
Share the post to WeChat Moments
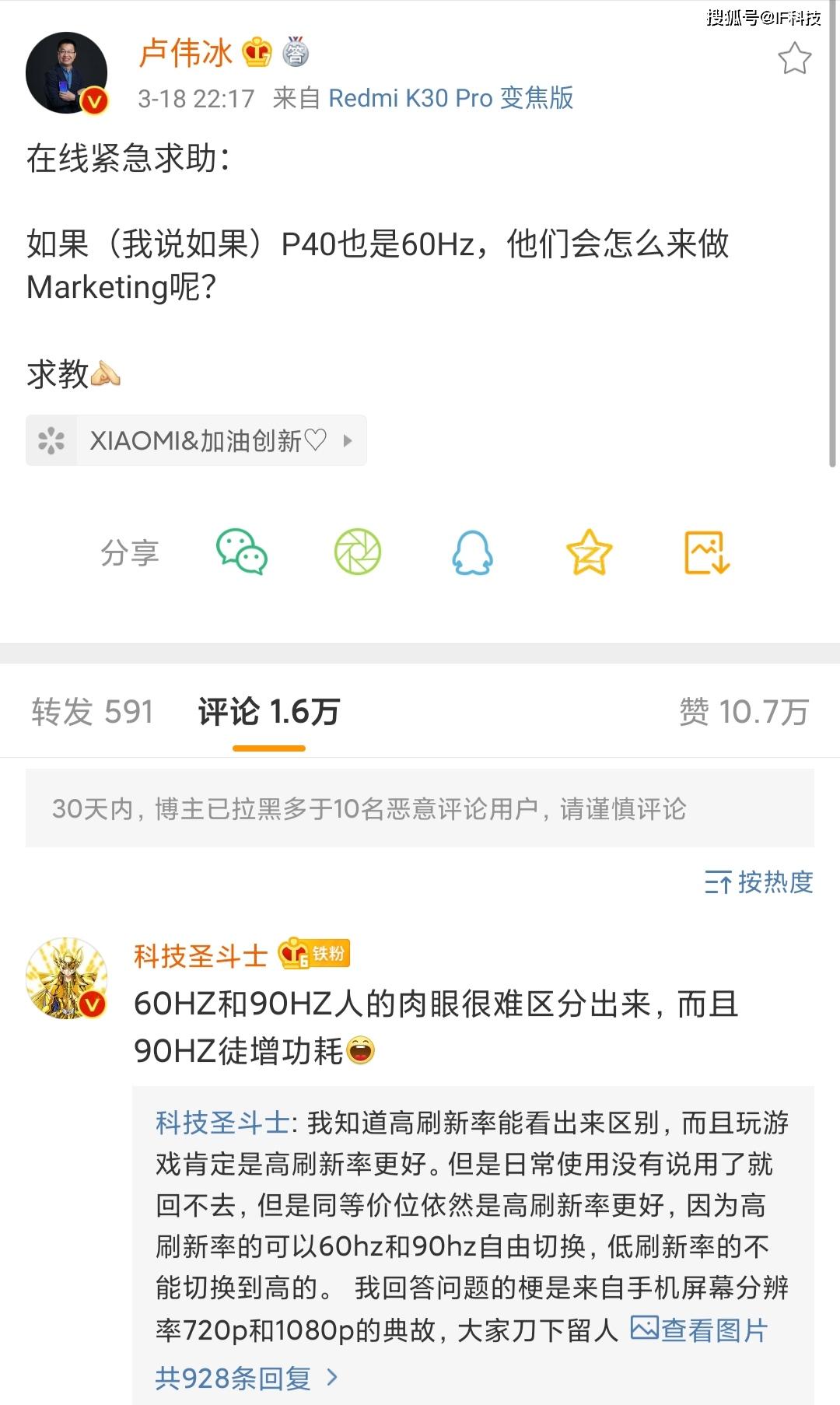pos(357,552)
